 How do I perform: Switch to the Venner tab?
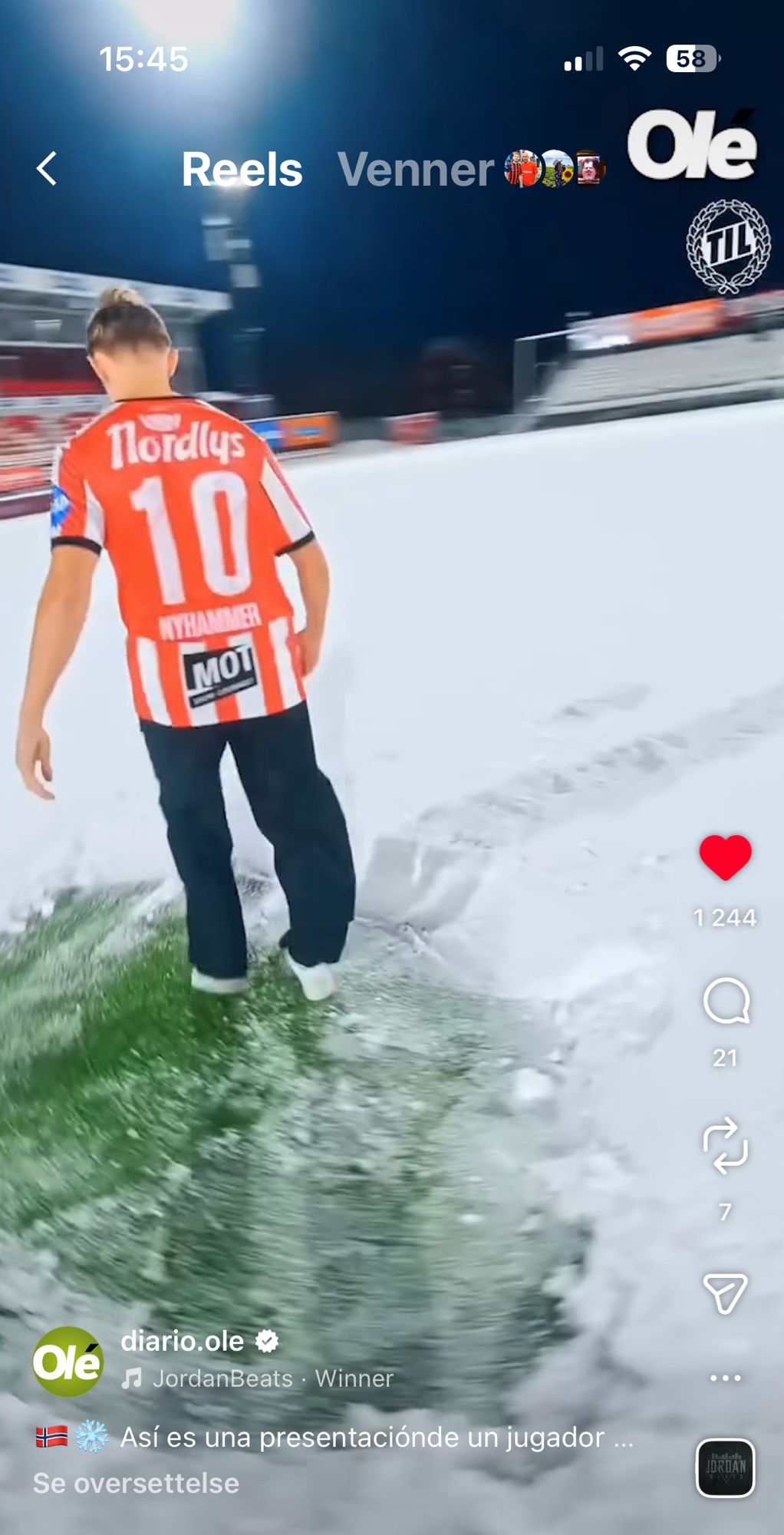tap(415, 170)
